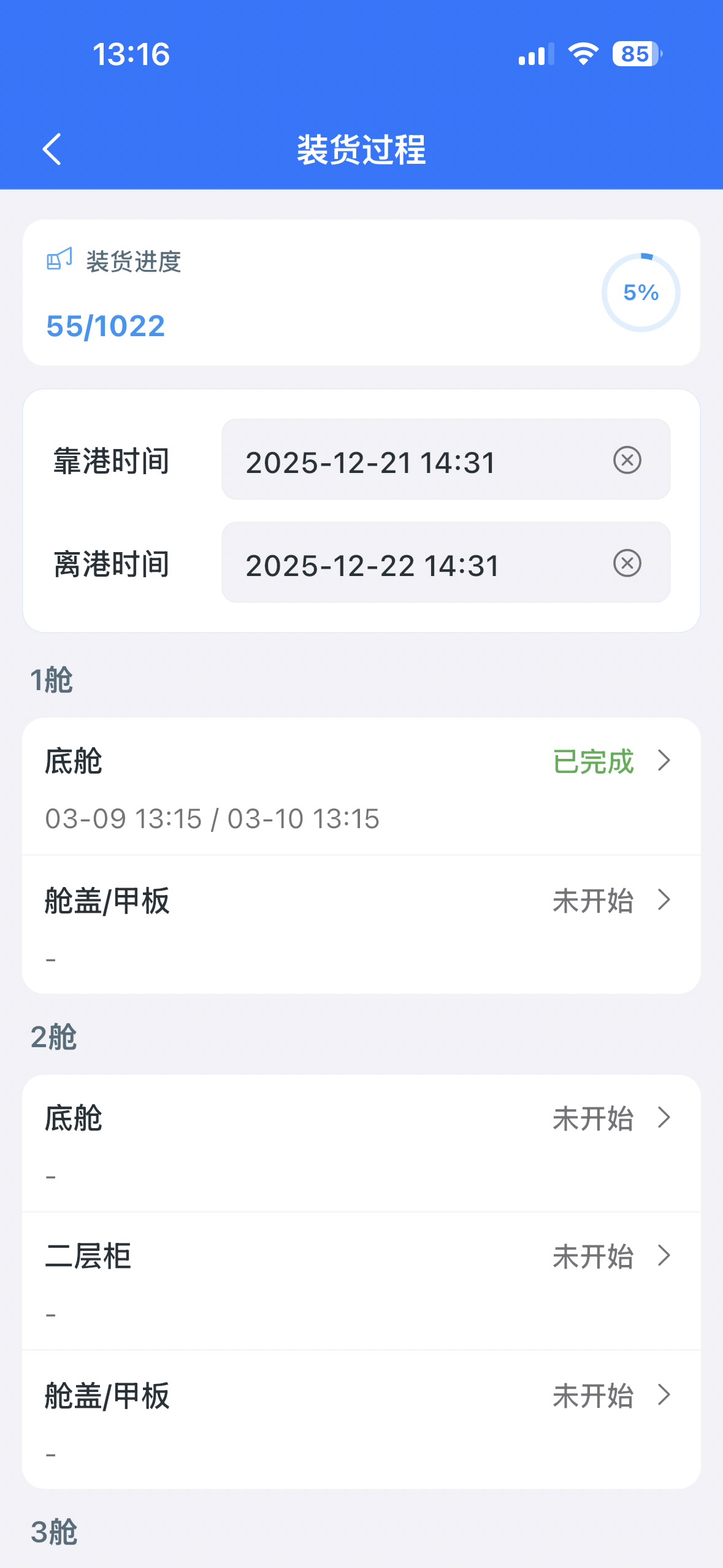Tap the clock showing 13:16
The image size is (723, 1568).
(131, 55)
